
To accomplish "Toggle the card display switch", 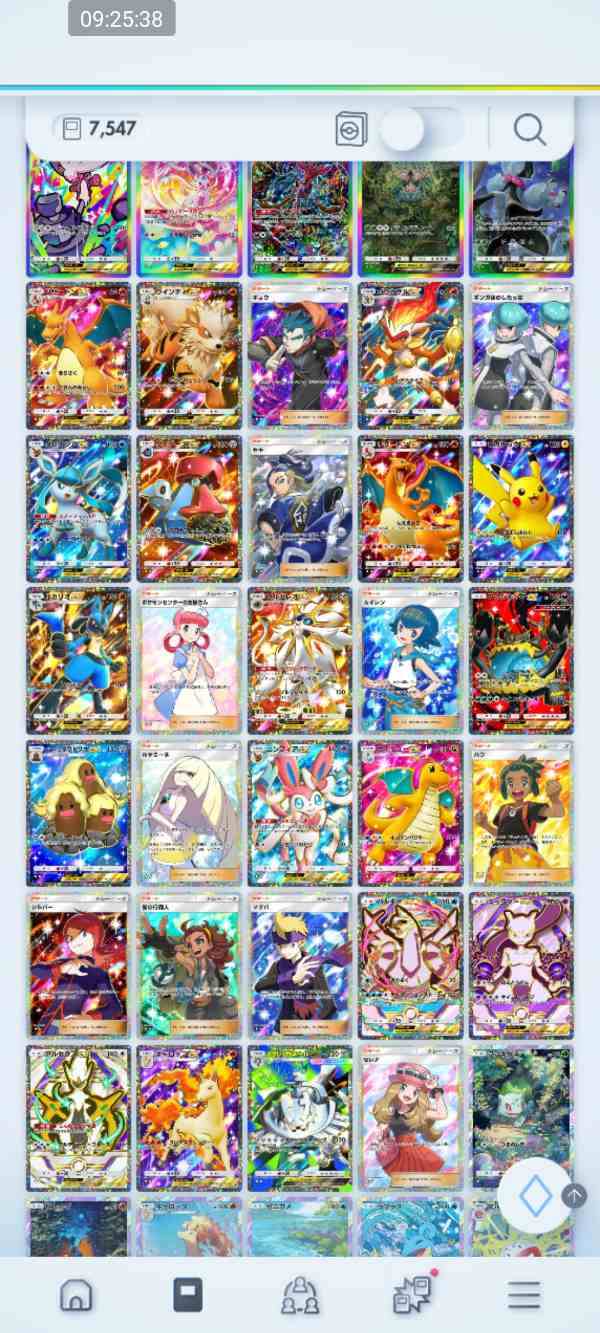I will point(422,129).
